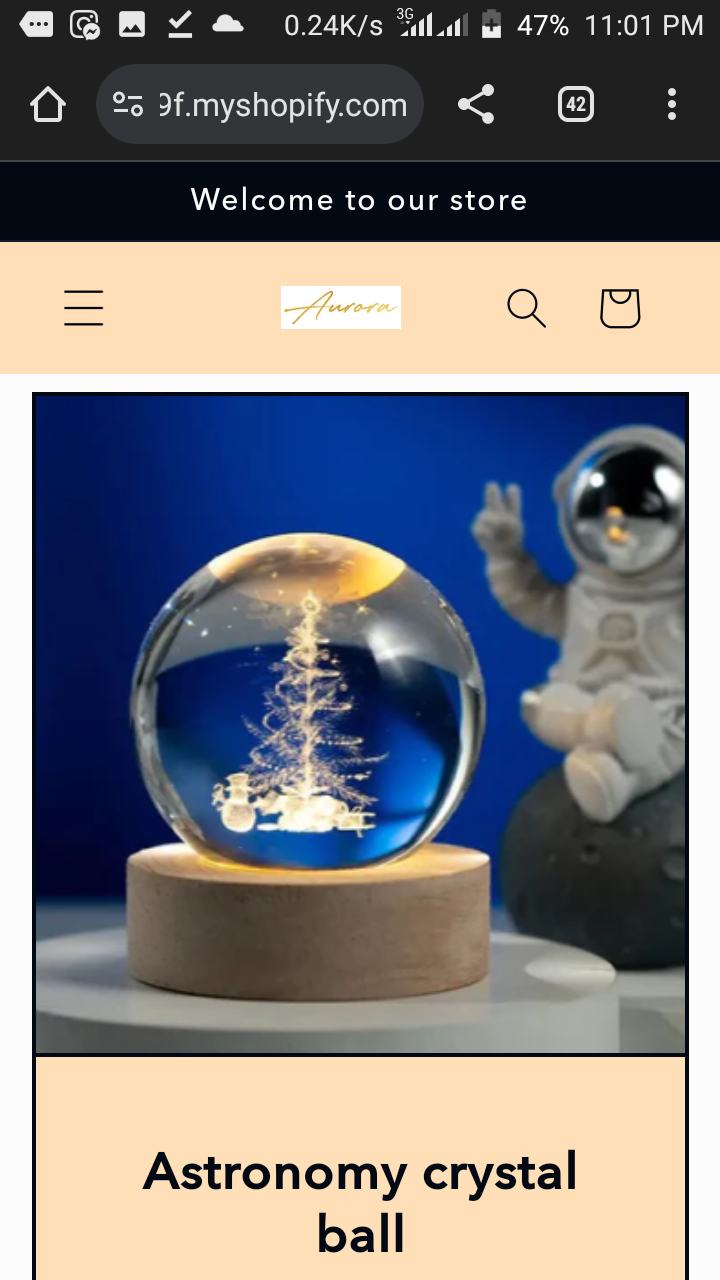This screenshot has width=720, height=1280.
Task: Open the store search icon
Action: coord(526,308)
